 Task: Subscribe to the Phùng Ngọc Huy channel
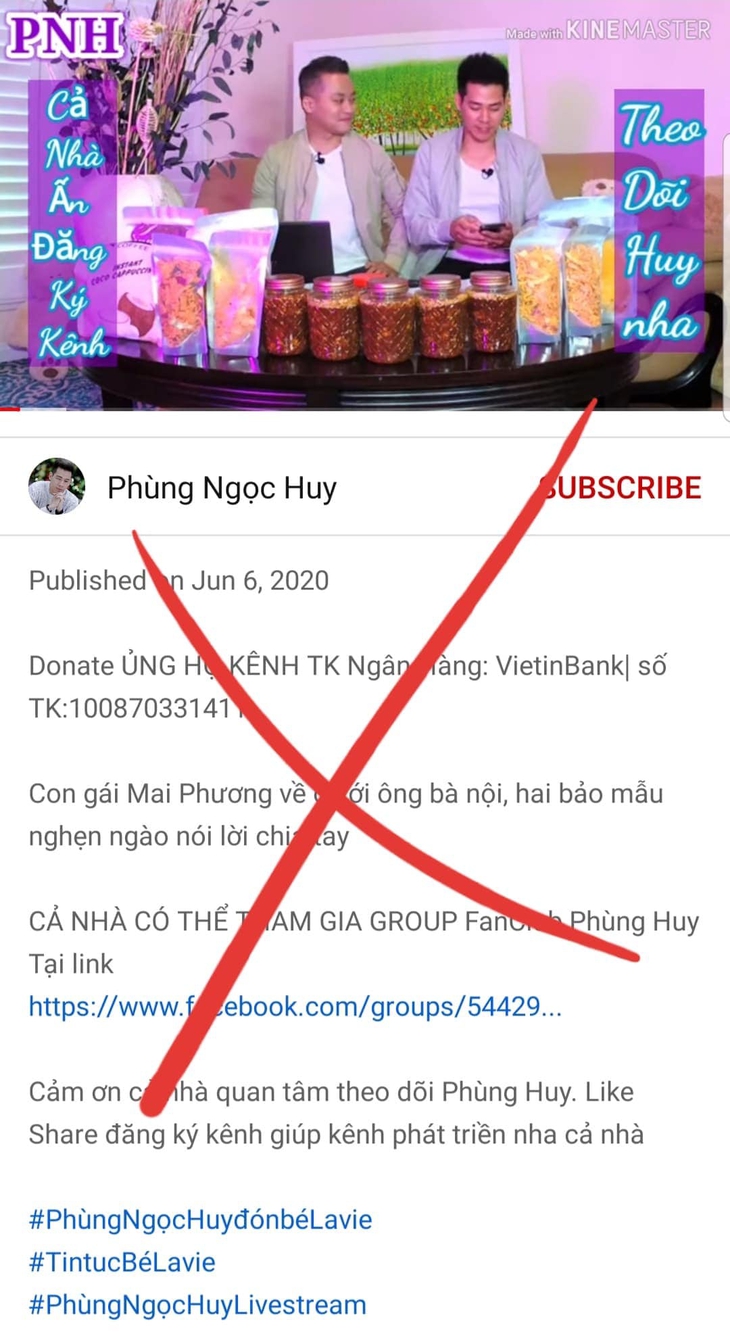coord(622,488)
